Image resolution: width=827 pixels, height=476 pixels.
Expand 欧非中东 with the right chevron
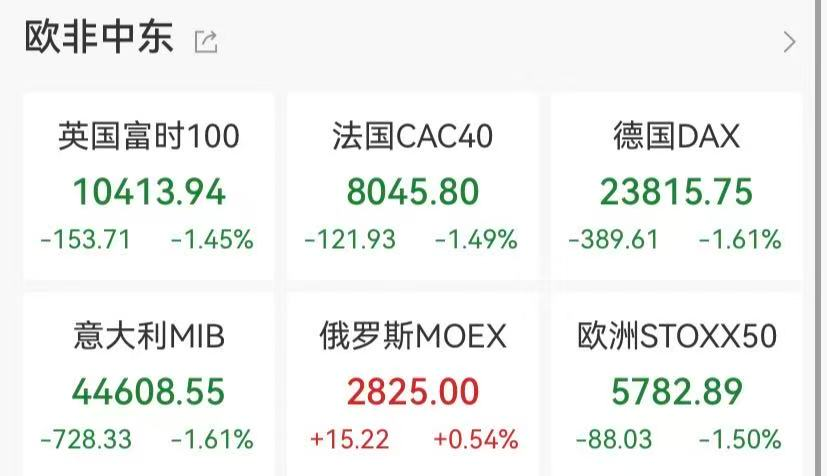coord(790,42)
